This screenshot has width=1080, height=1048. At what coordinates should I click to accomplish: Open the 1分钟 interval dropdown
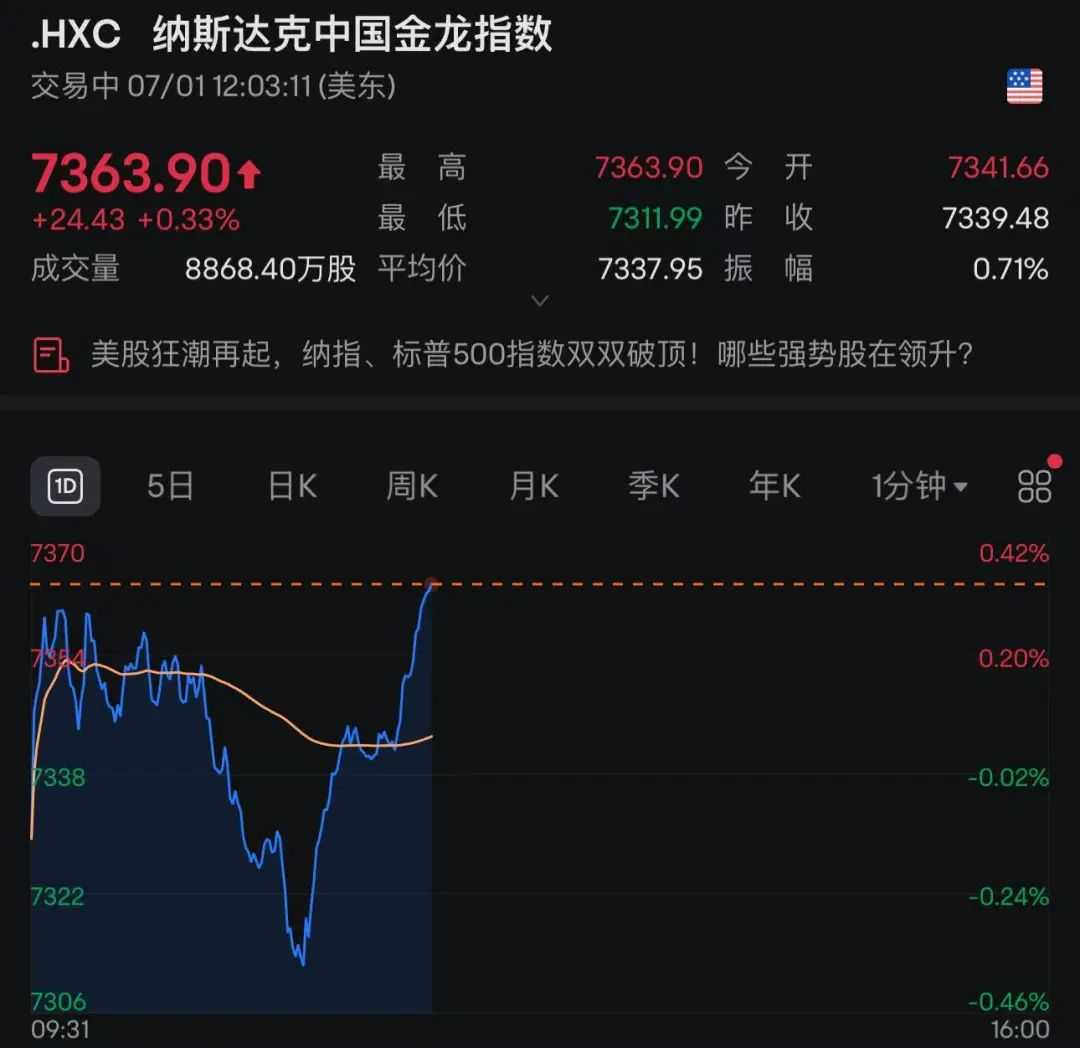point(919,486)
